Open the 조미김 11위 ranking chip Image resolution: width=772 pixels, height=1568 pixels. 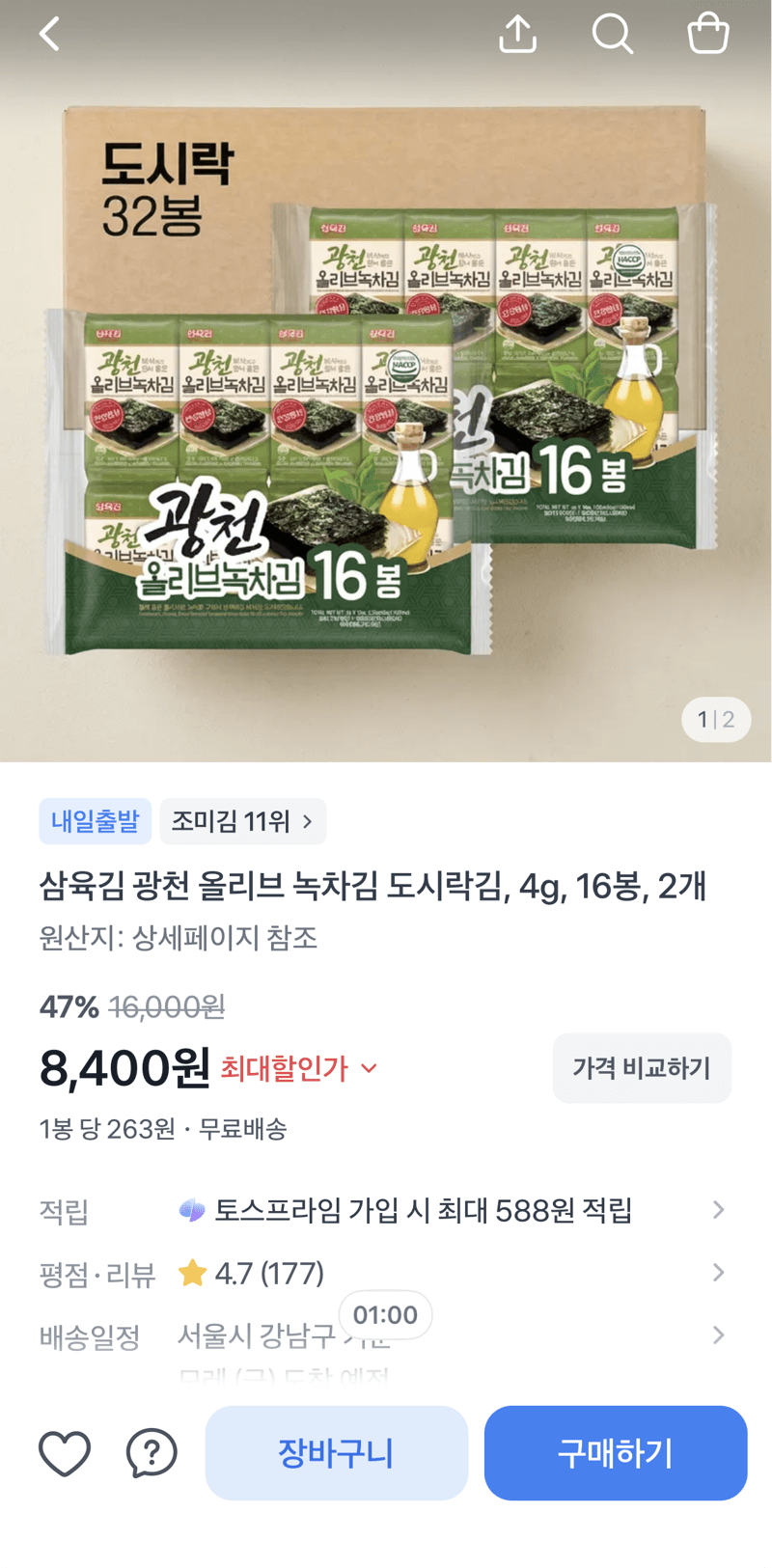243,821
